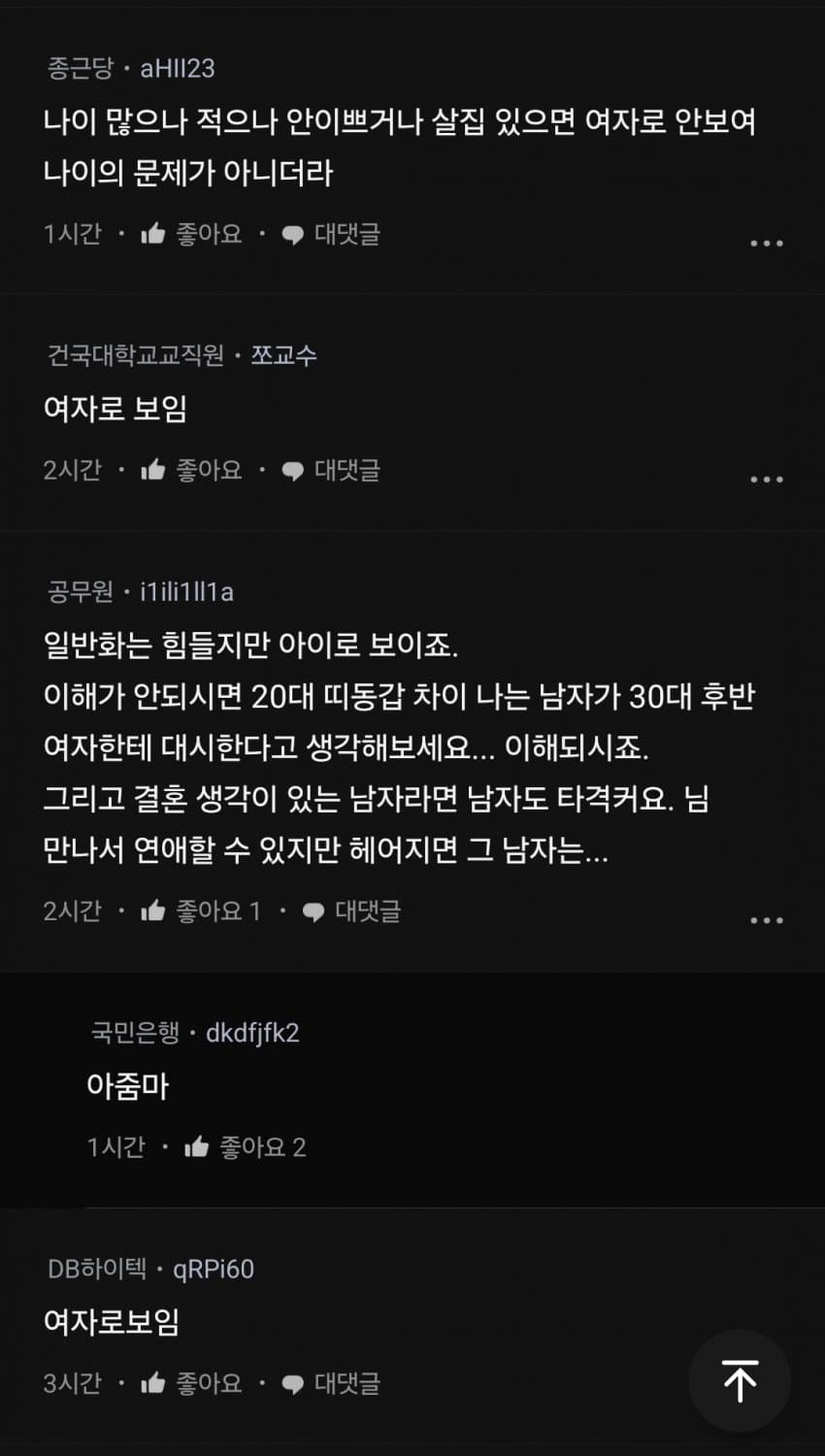
Task: Tap the speech bubble reply icon on 쪼교수's comment
Action: pos(293,469)
